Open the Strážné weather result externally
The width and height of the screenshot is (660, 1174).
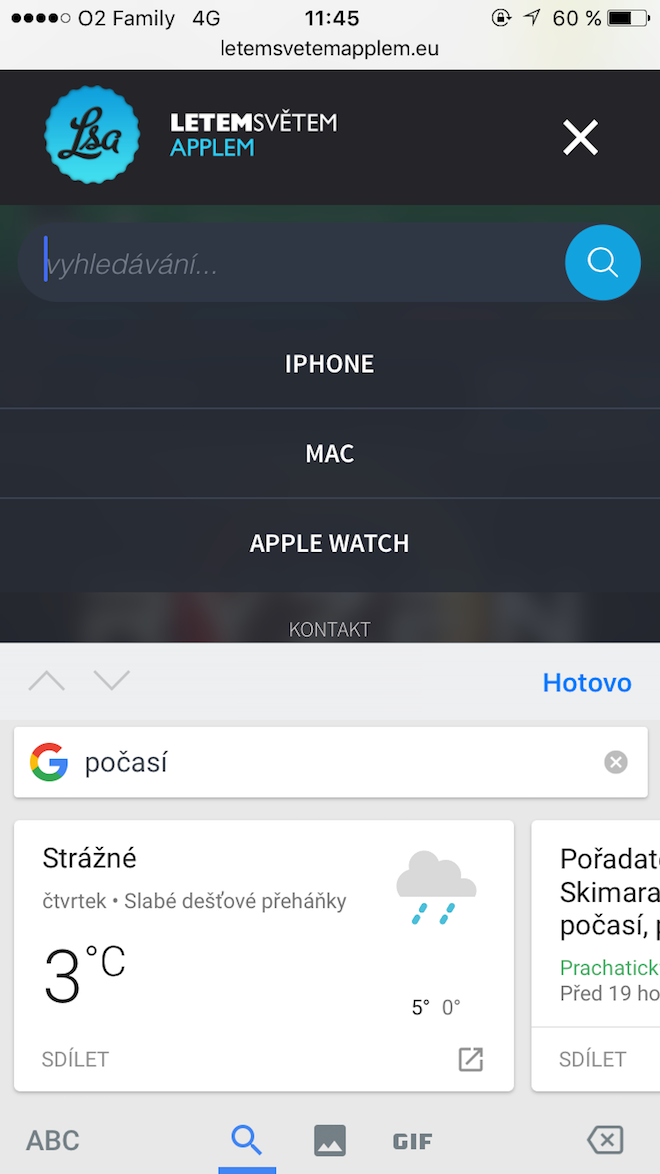tap(470, 1059)
